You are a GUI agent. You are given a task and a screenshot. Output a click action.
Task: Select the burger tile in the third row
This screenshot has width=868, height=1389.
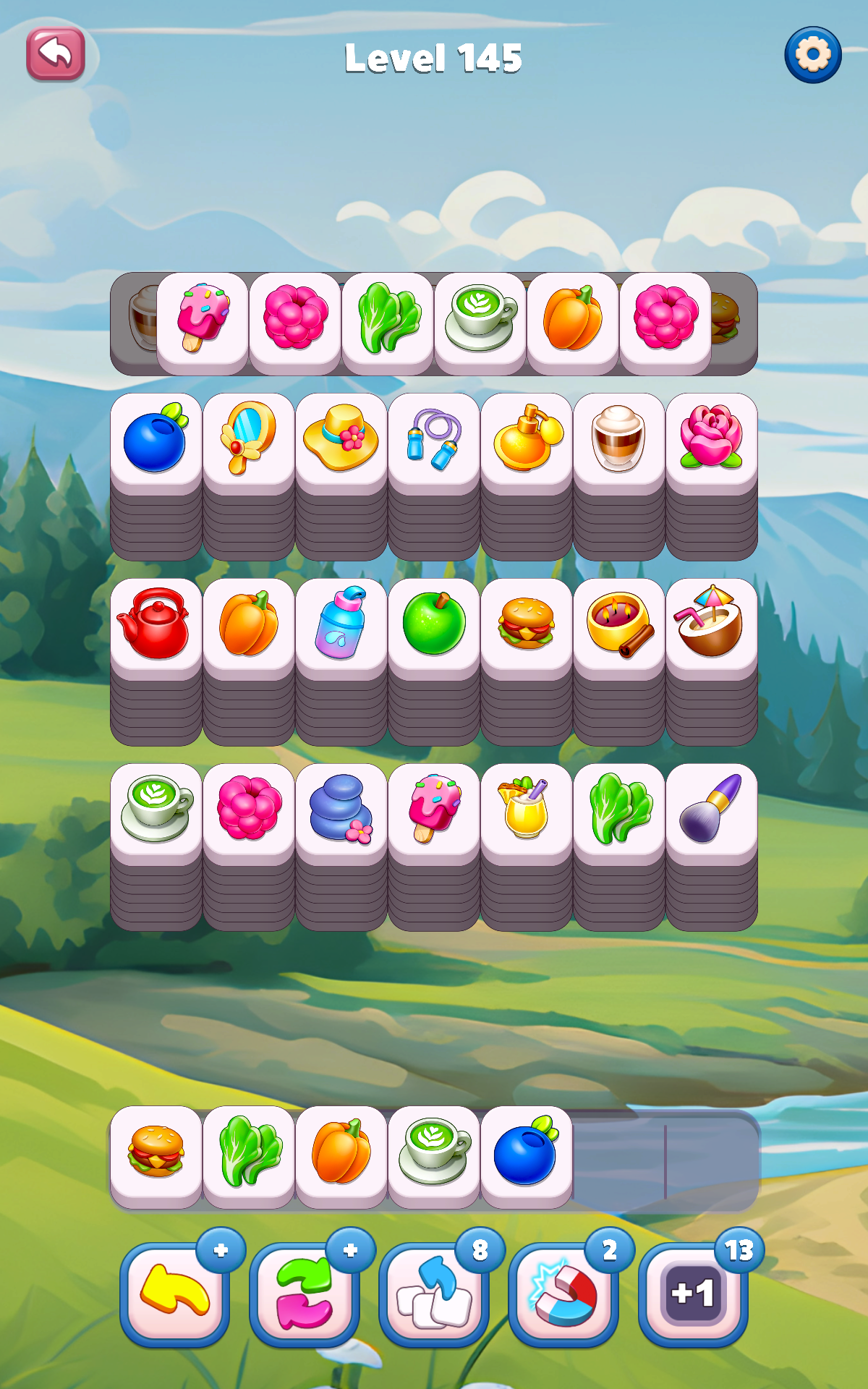point(525,621)
